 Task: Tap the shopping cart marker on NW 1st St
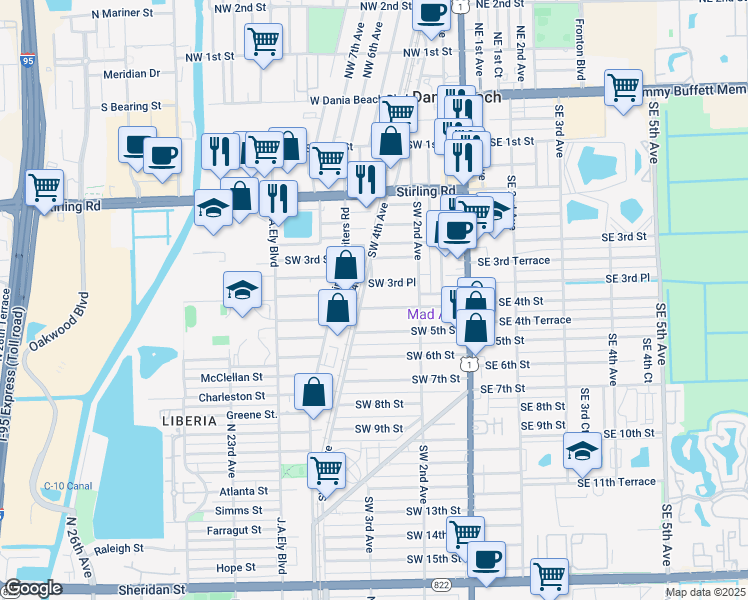[264, 41]
